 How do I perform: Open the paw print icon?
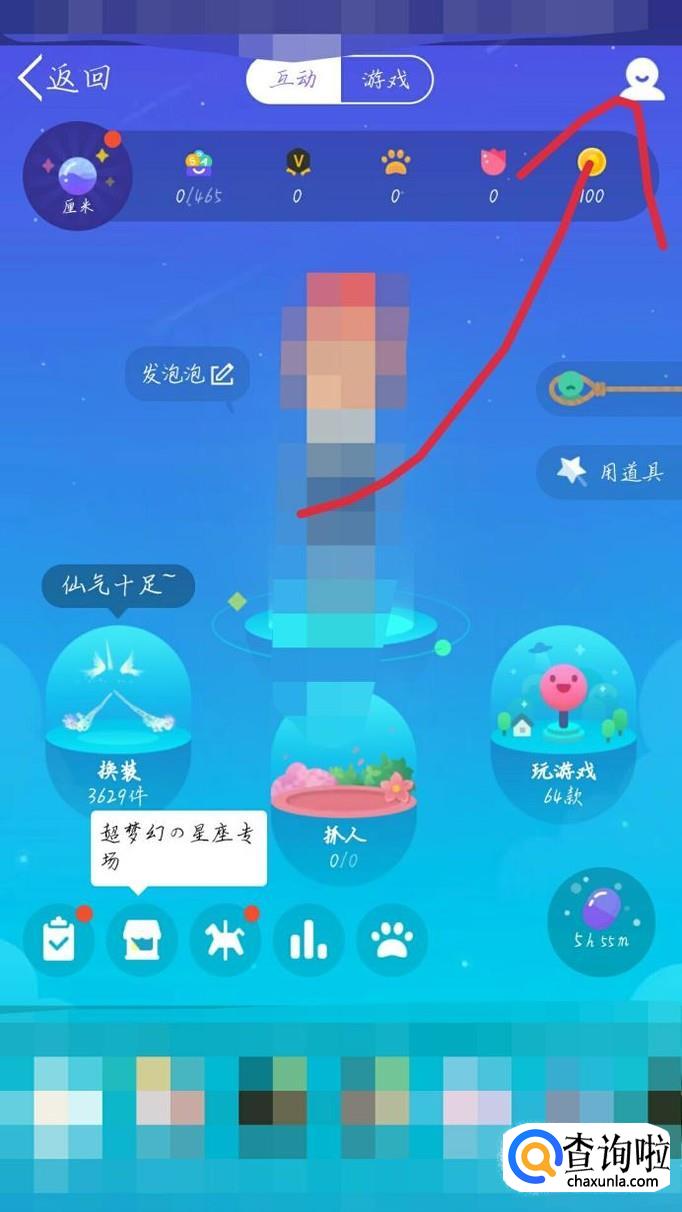(x=391, y=940)
